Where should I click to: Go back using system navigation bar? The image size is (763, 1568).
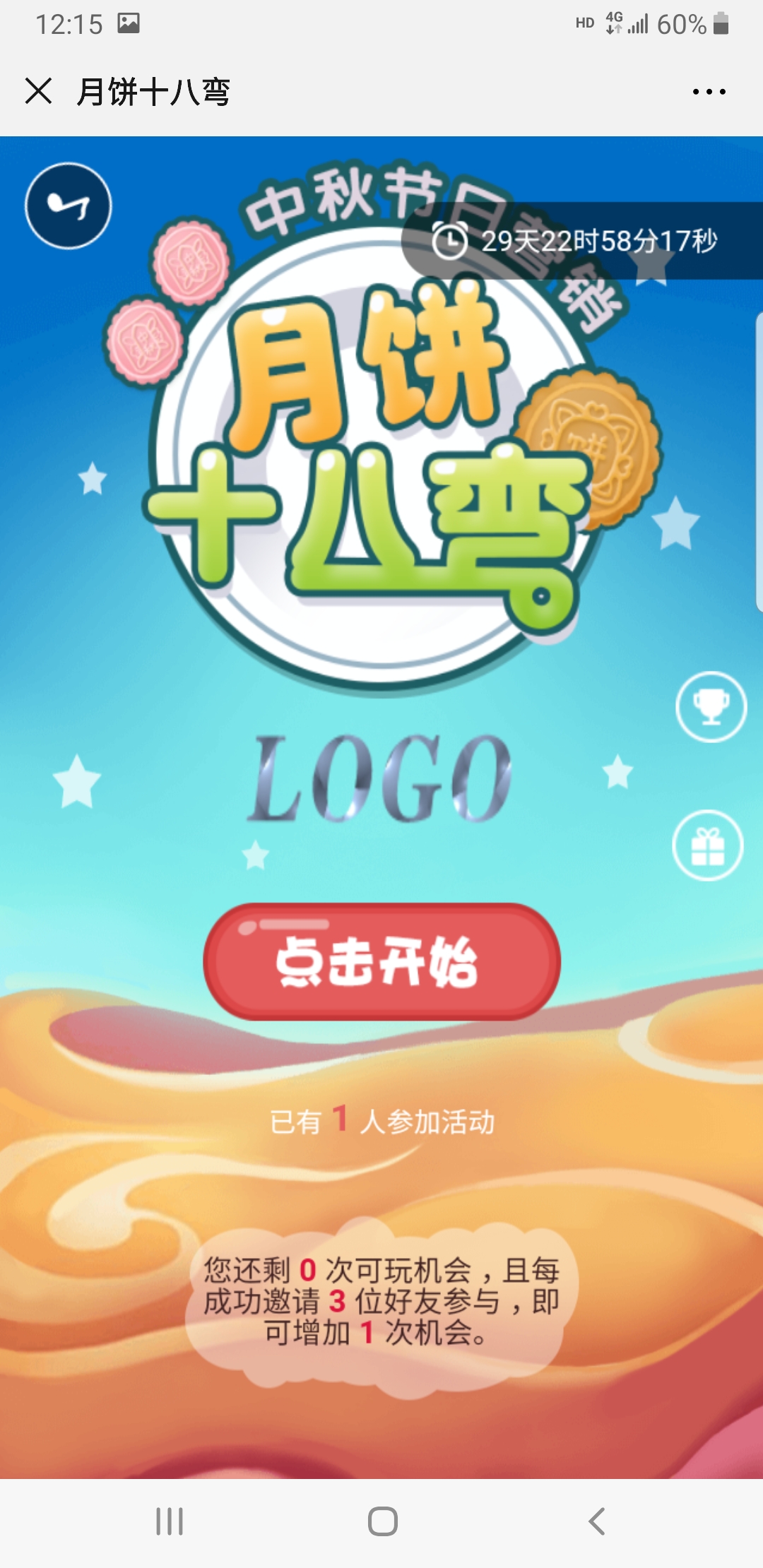[x=597, y=1521]
